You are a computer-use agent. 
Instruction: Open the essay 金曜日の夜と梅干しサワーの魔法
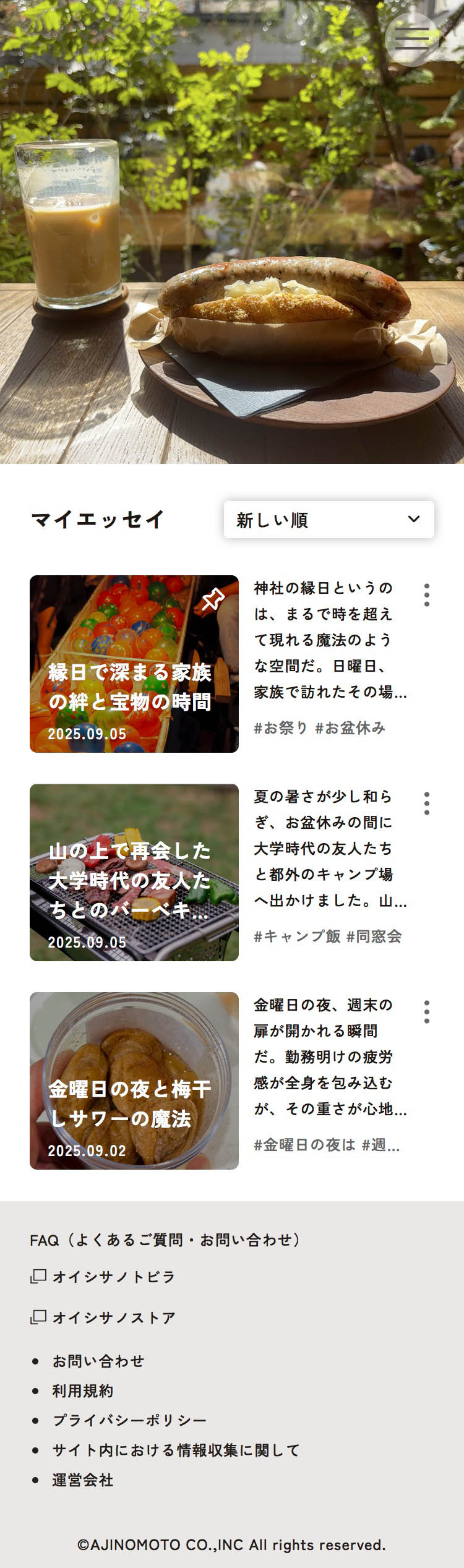click(134, 1081)
